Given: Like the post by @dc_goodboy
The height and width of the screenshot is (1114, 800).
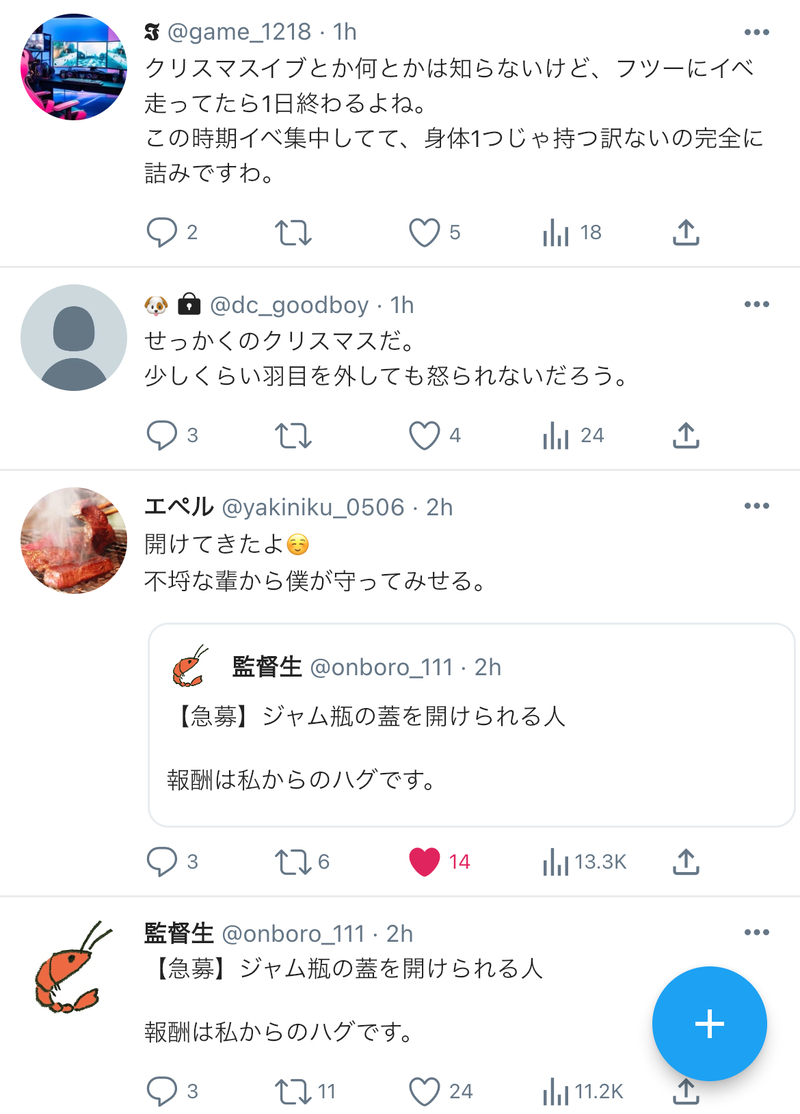Looking at the screenshot, I should 425,435.
